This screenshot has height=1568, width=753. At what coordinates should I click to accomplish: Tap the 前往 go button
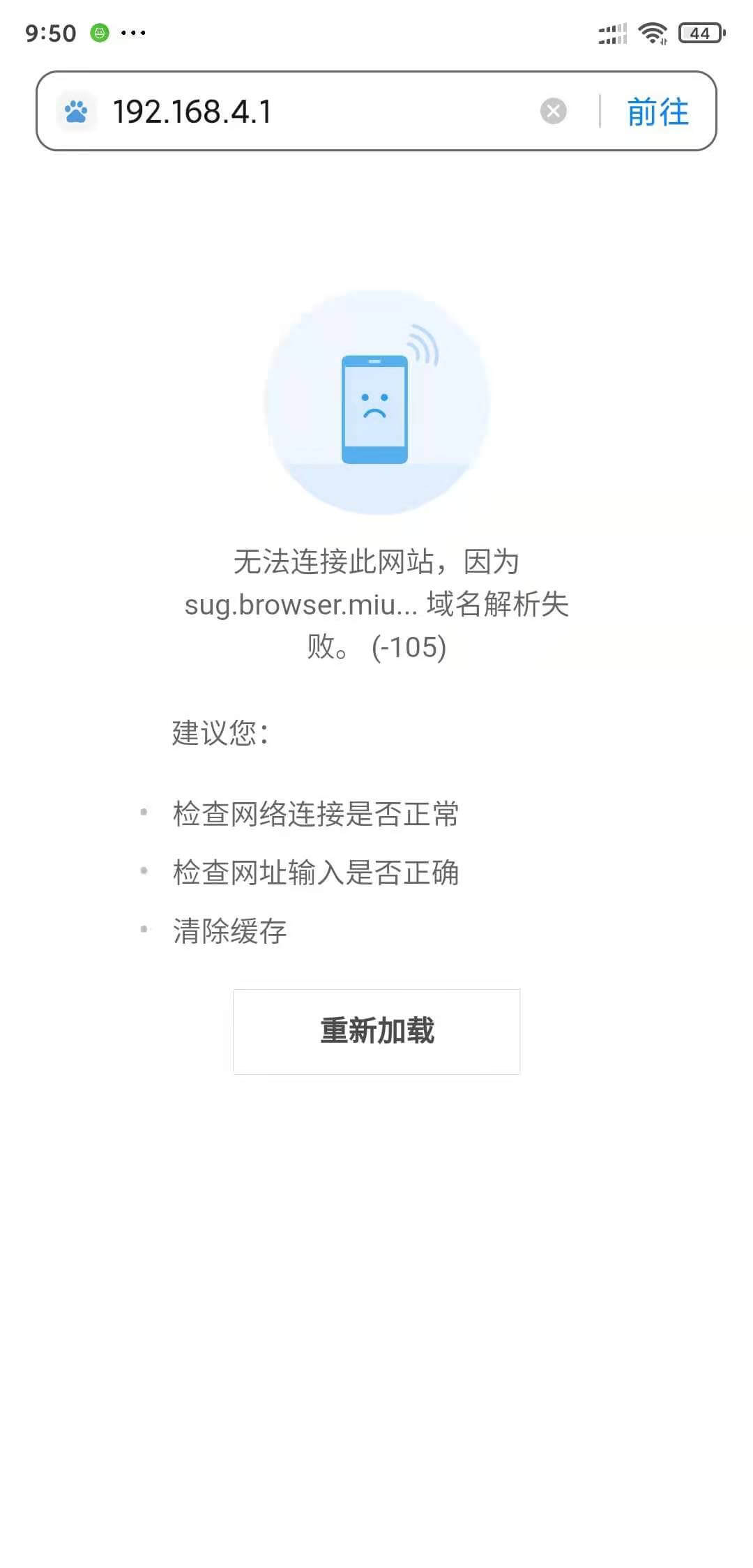(657, 112)
